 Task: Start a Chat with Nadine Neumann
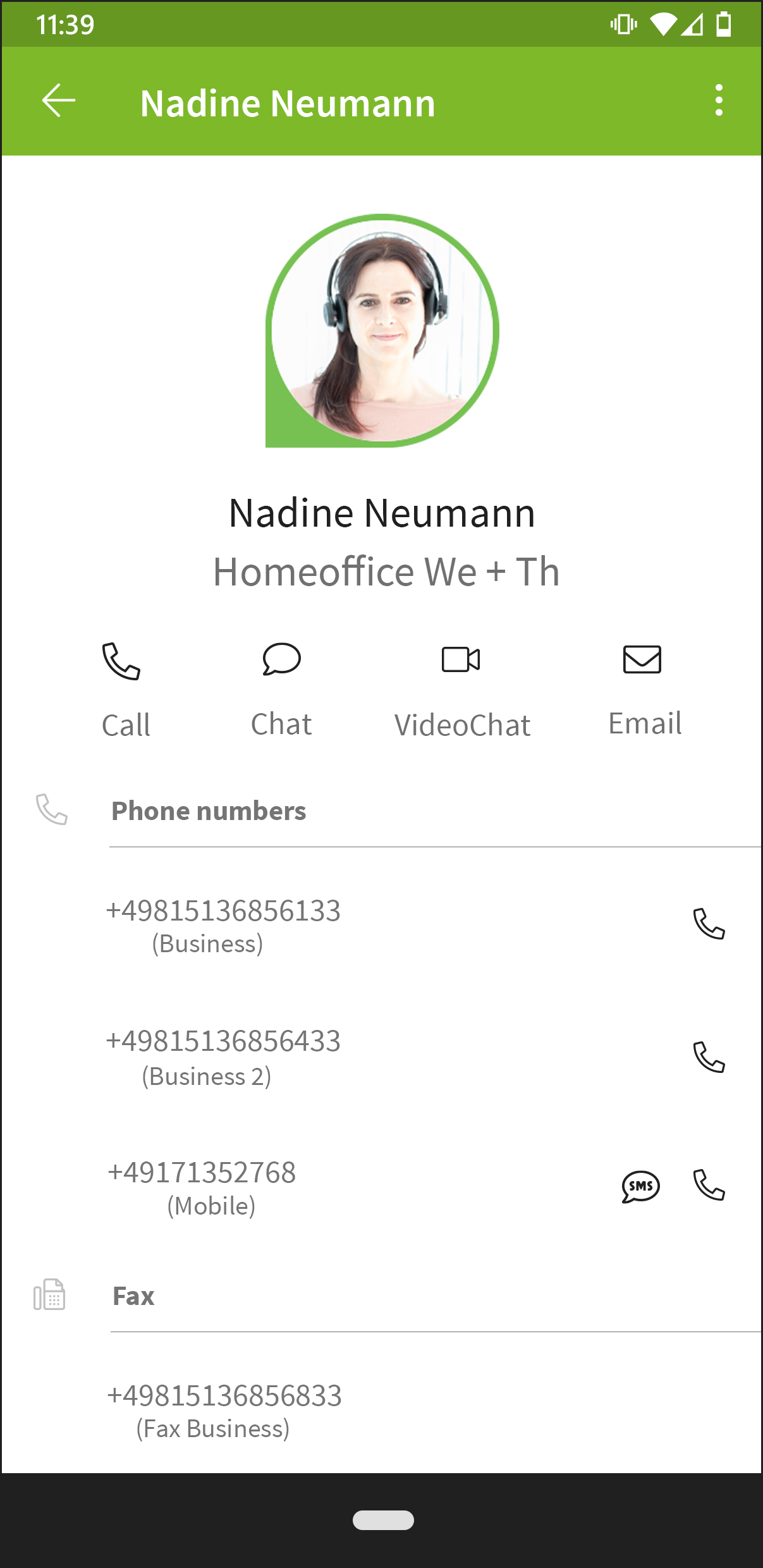pos(281,690)
